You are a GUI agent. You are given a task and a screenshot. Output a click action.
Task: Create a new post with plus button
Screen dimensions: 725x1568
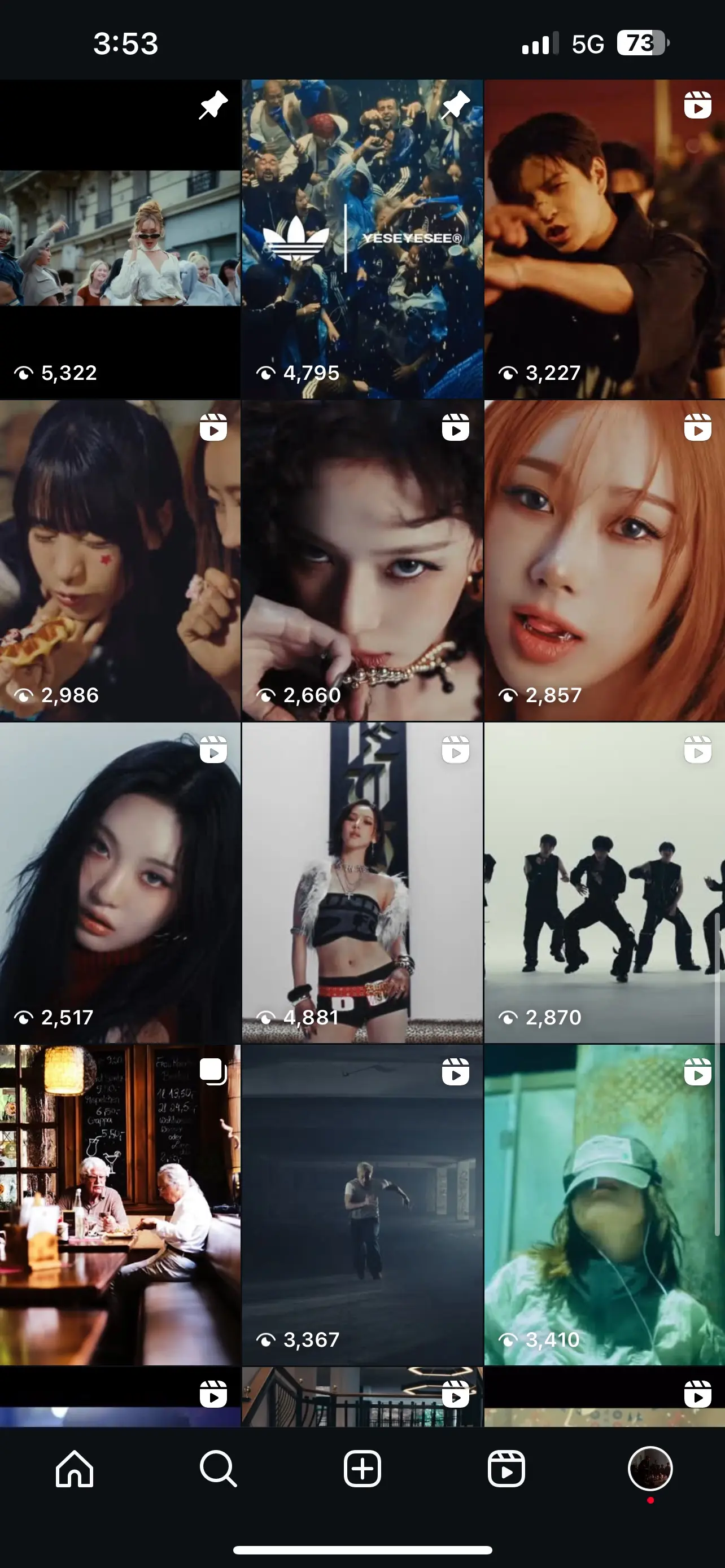coord(362,1468)
